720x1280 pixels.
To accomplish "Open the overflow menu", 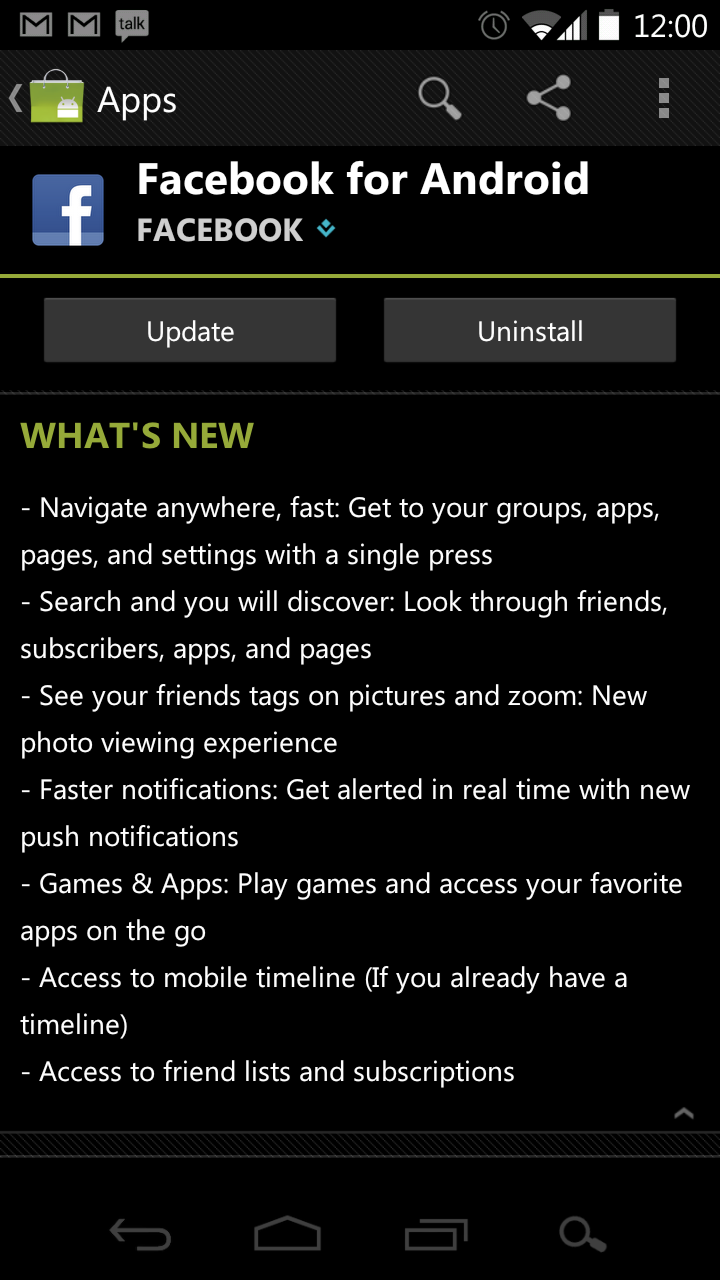I will coord(663,99).
